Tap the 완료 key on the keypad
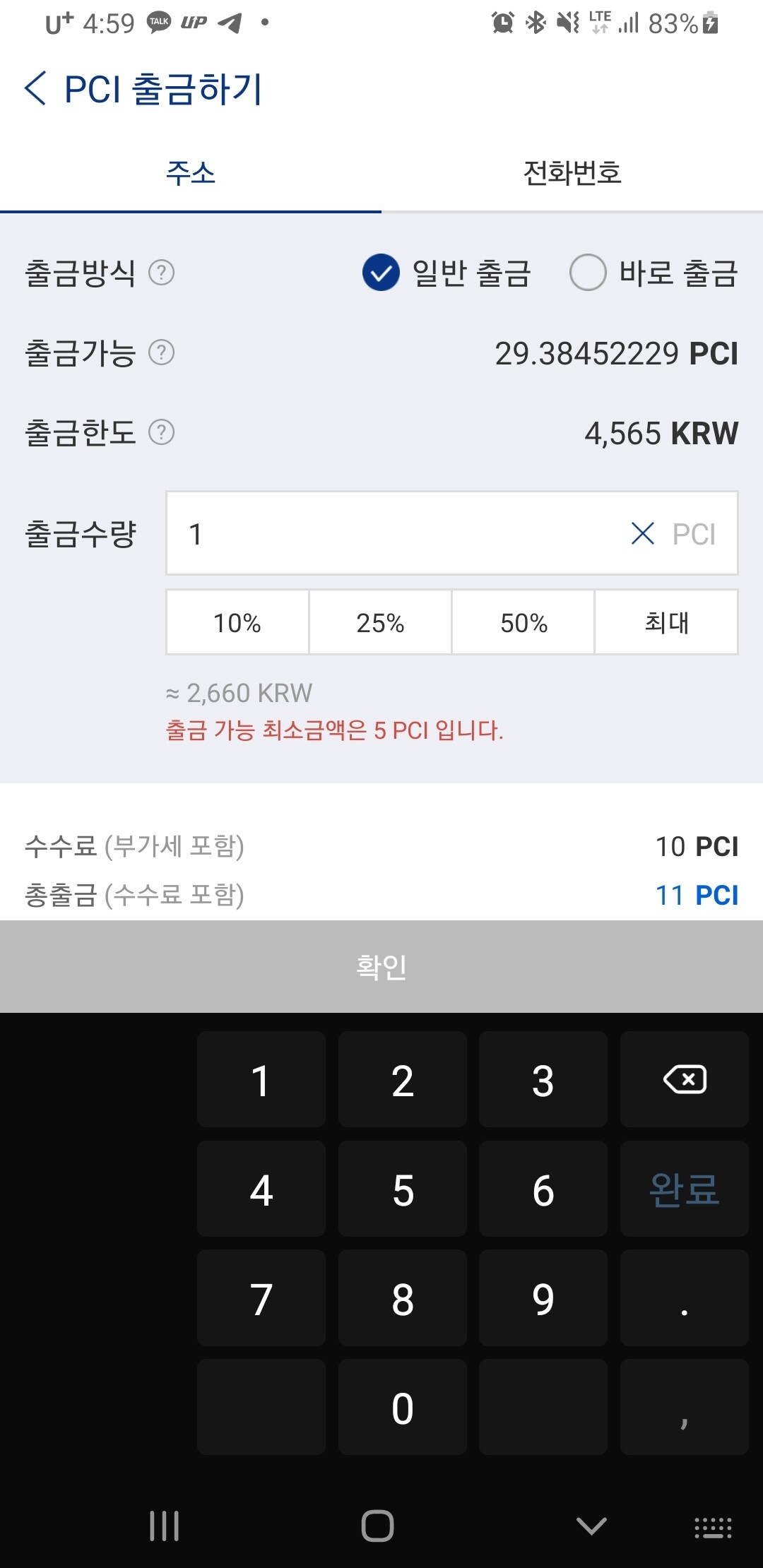Screen dimensions: 763x1568 (683, 1189)
